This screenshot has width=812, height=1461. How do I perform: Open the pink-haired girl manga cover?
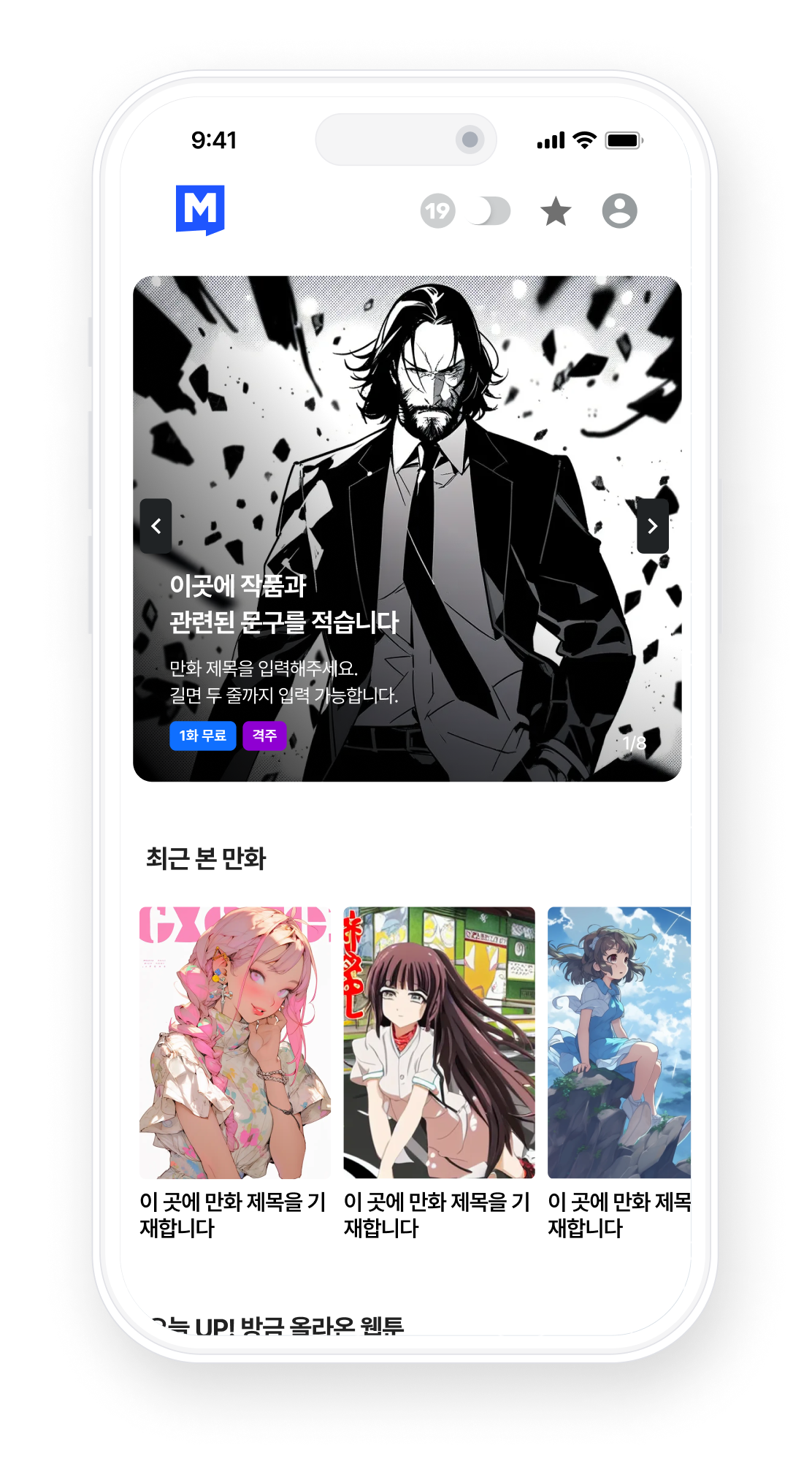click(234, 1042)
